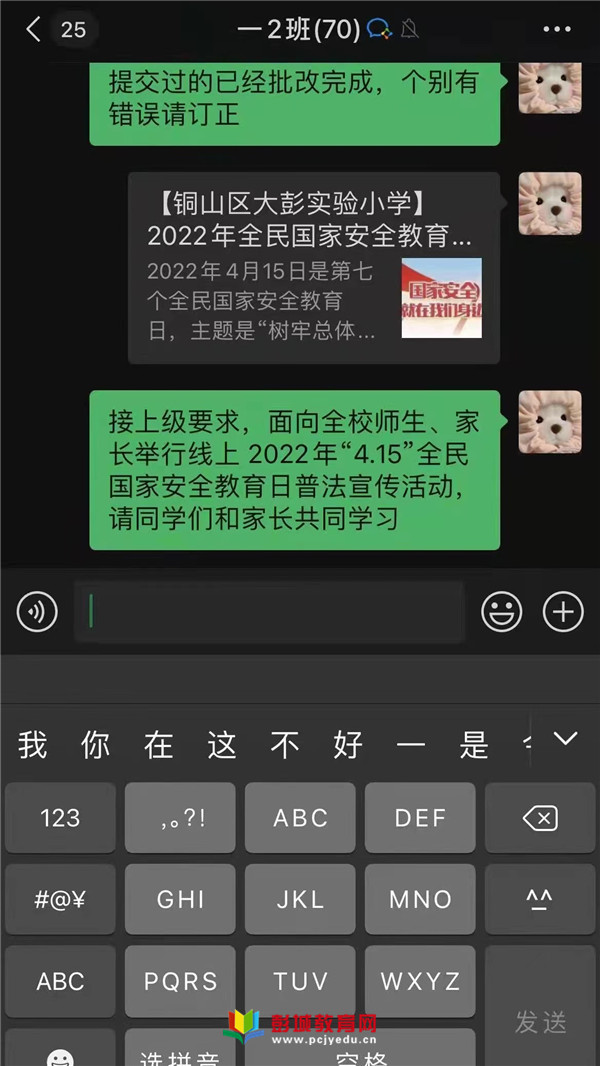Tap the WXYZ key
This screenshot has width=600, height=1066.
click(420, 981)
